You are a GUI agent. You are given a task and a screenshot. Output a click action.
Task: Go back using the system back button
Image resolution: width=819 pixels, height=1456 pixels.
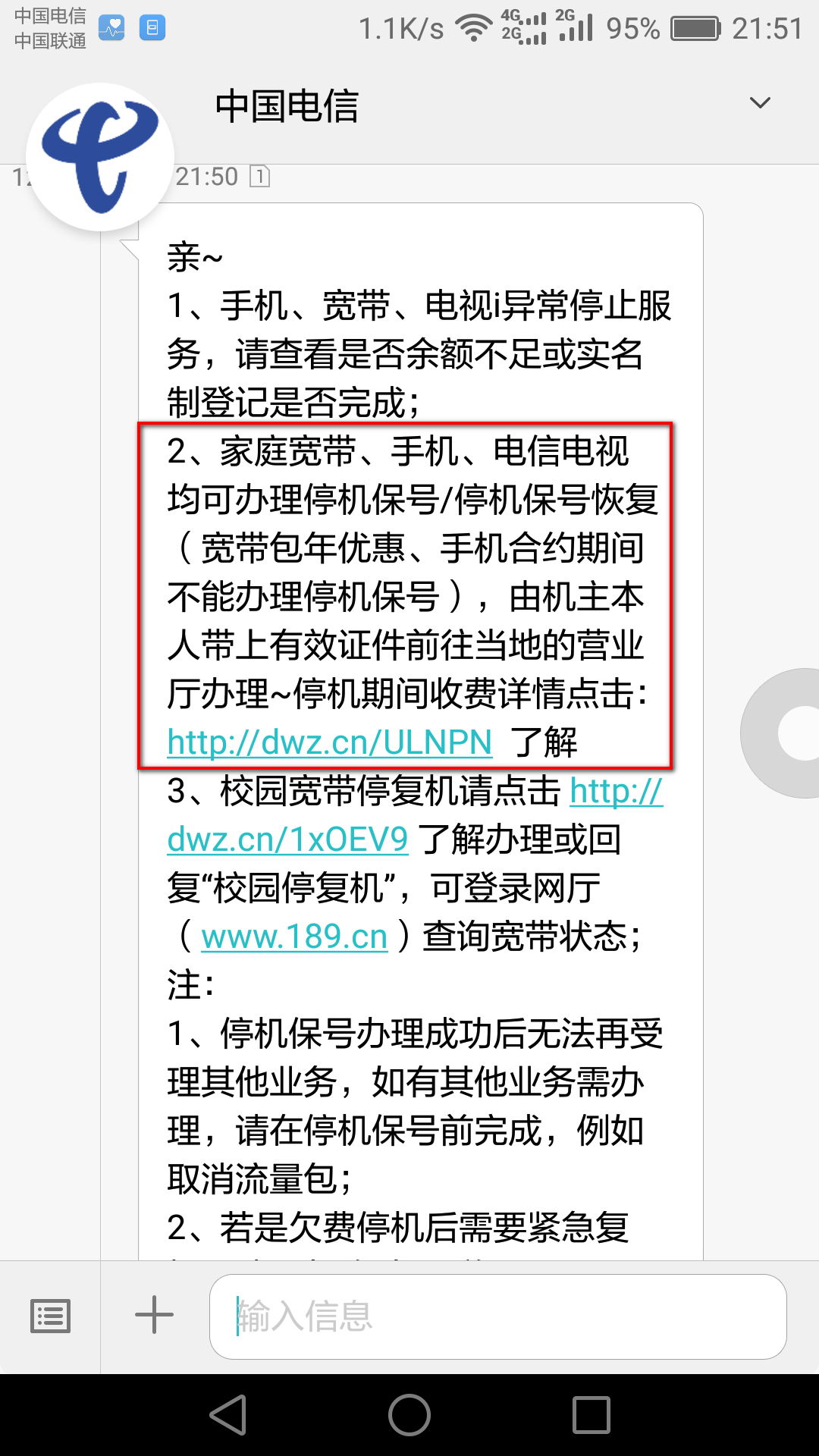pos(227,1415)
